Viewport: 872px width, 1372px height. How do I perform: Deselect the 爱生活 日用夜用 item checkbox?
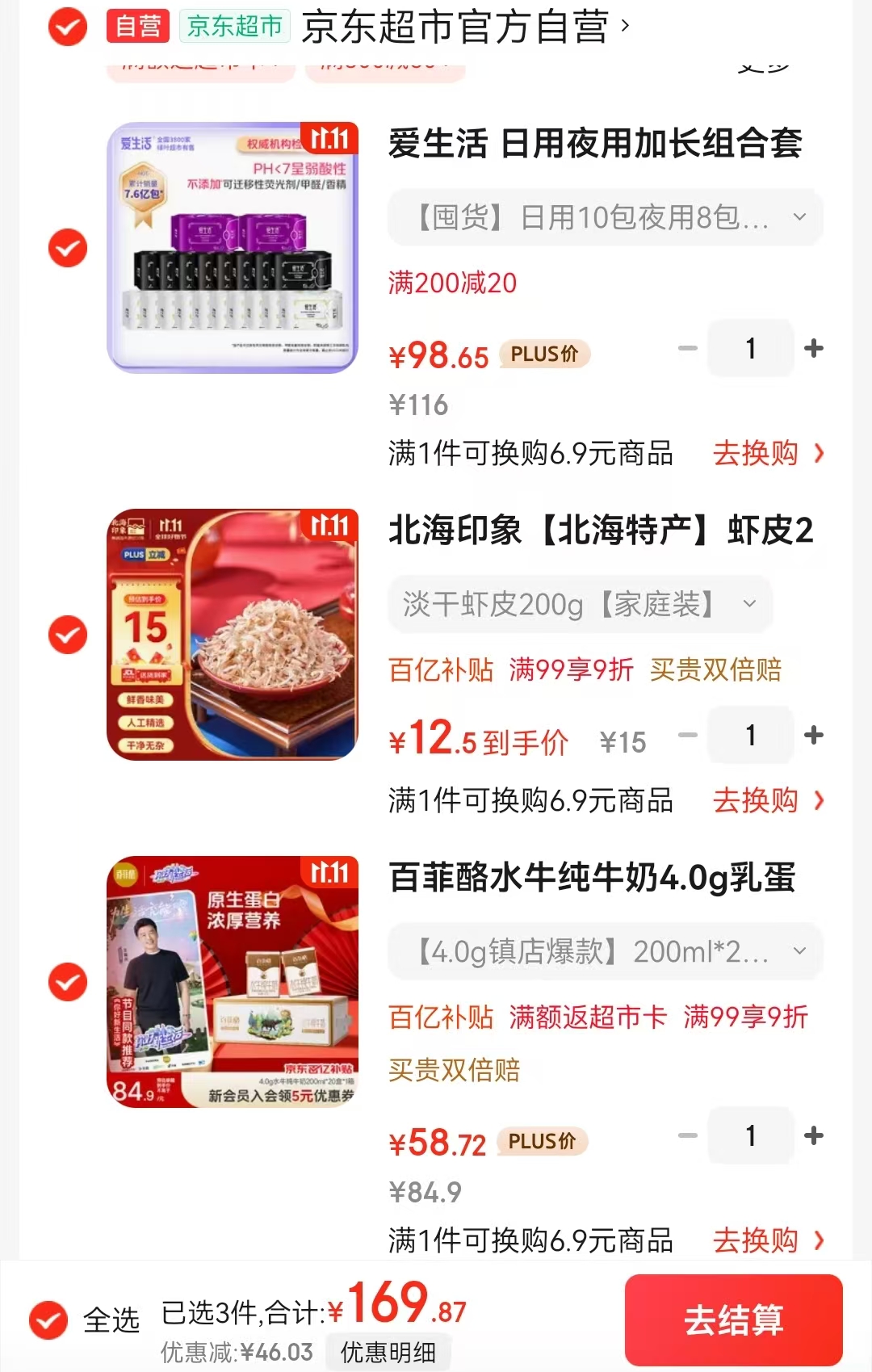[x=68, y=248]
